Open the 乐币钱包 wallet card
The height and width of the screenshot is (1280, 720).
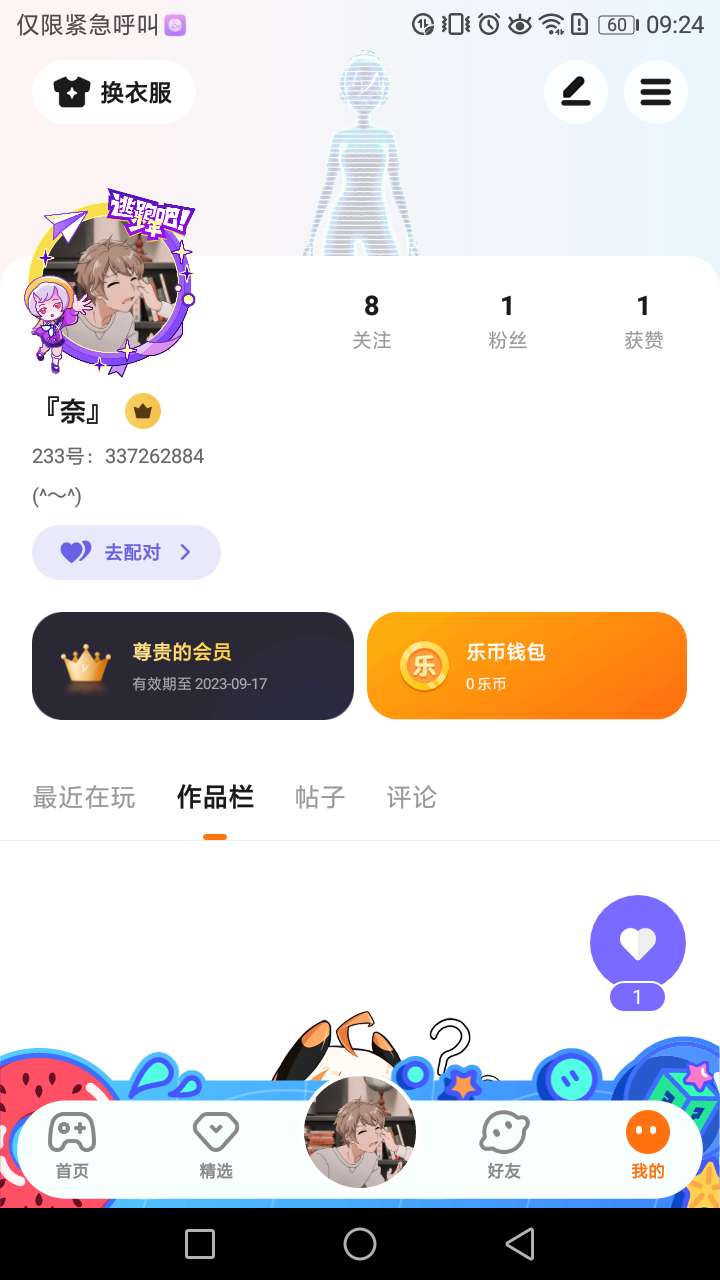pyautogui.click(x=527, y=666)
